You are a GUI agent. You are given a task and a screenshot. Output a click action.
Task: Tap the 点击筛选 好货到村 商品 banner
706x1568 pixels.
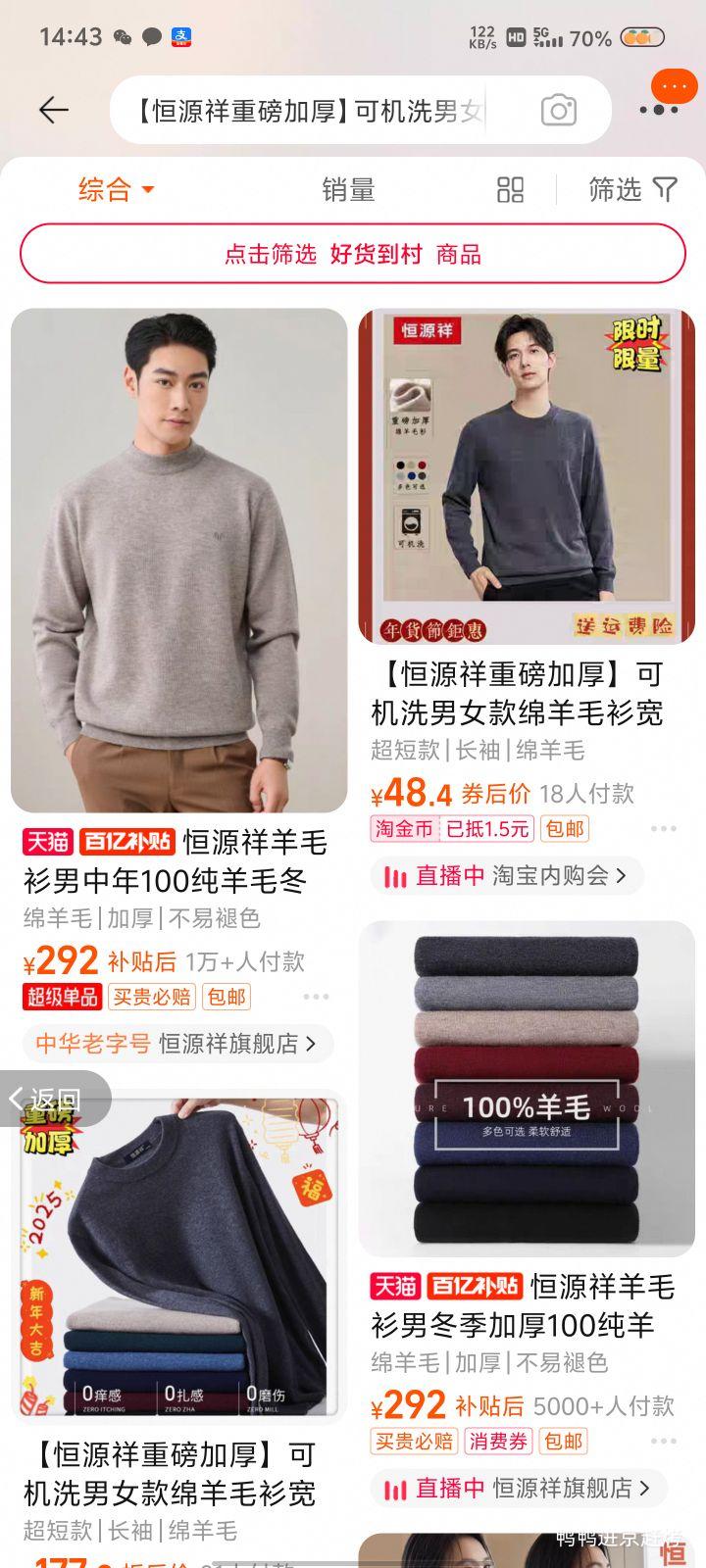pos(353,254)
